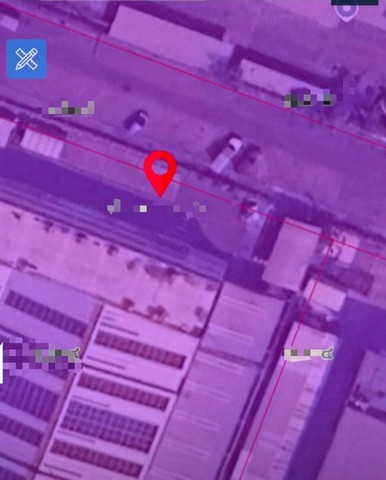This screenshot has height=480, width=386.
Task: Tap the location pin icon at top corner
Action: click(346, 10)
